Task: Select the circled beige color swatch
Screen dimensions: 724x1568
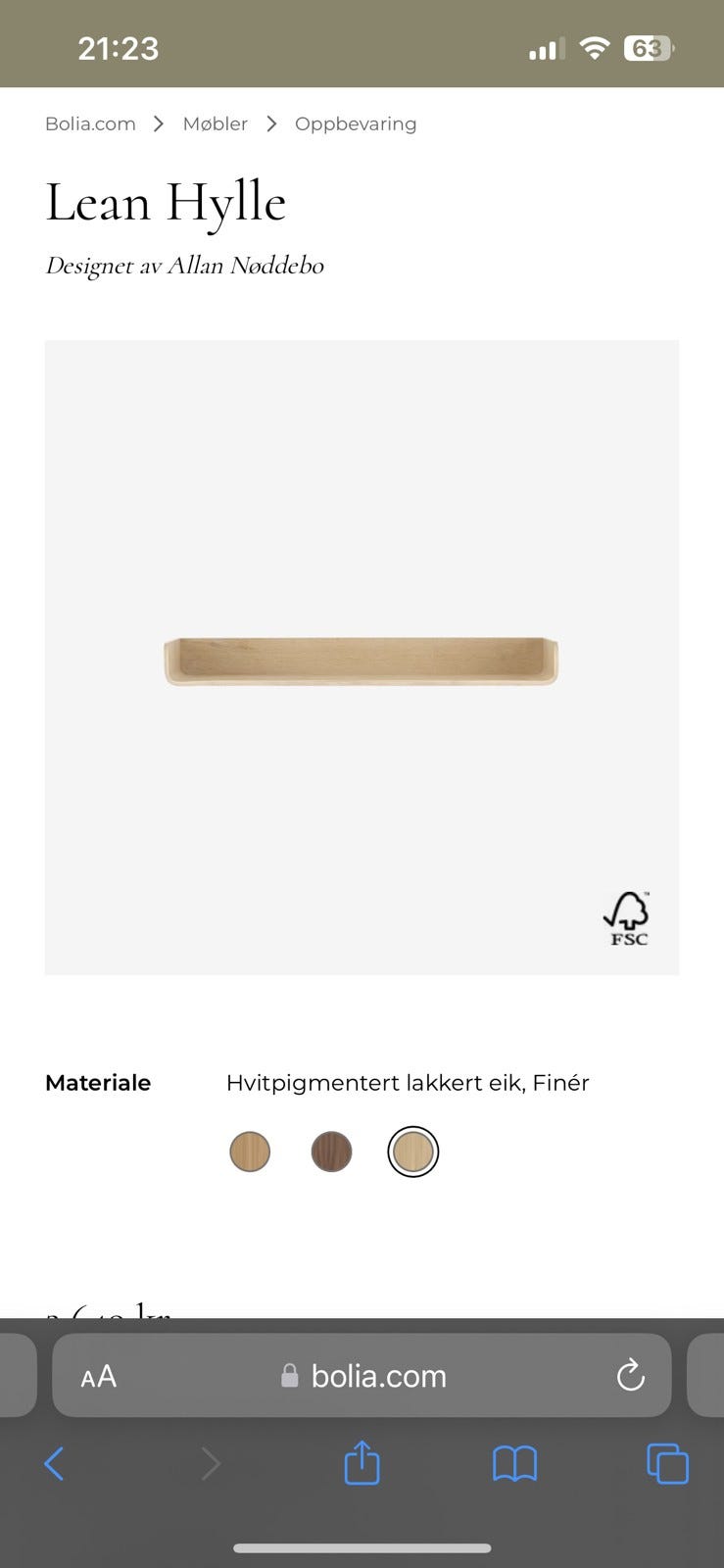Action: pyautogui.click(x=412, y=1151)
